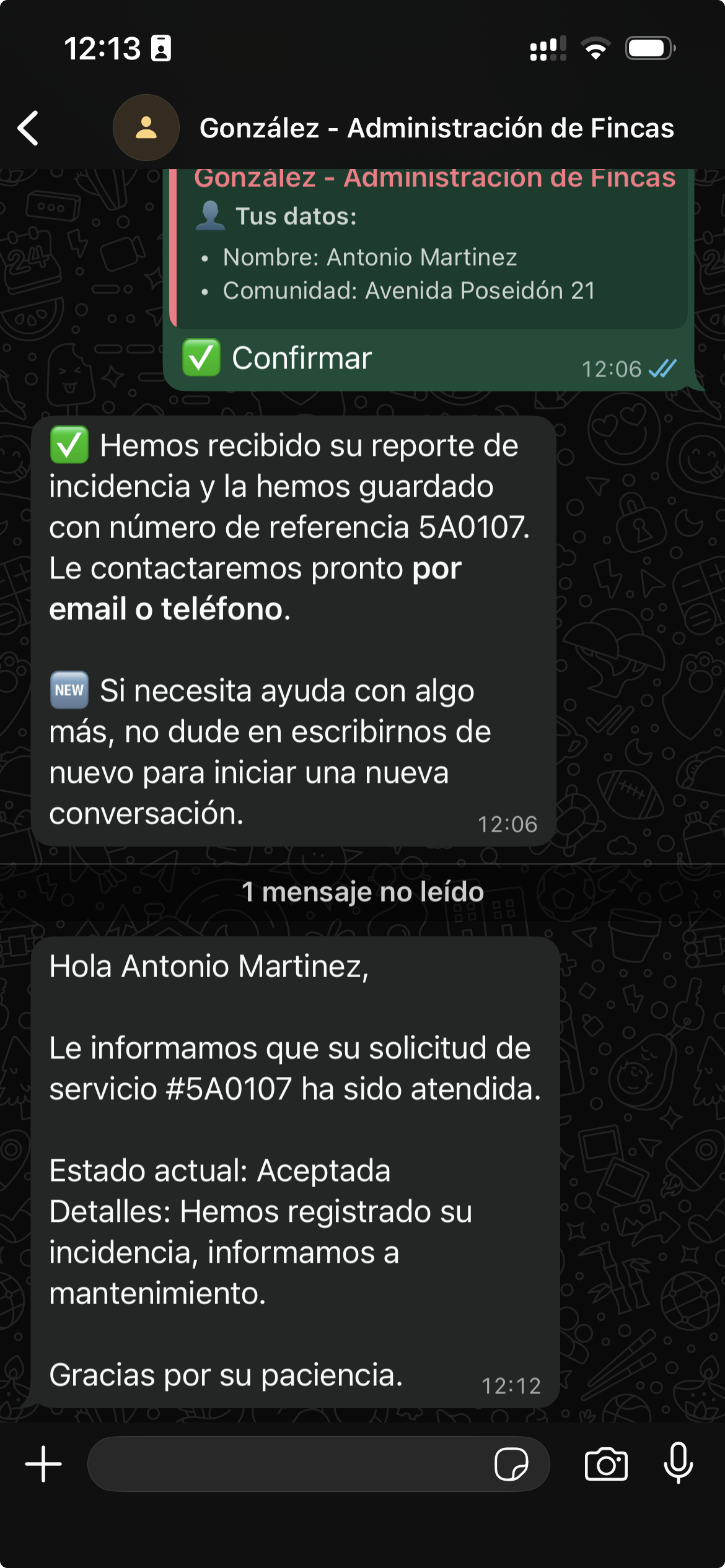This screenshot has width=725, height=1568.
Task: Tap the Wi-Fi indicator in status bar
Action: [x=597, y=49]
